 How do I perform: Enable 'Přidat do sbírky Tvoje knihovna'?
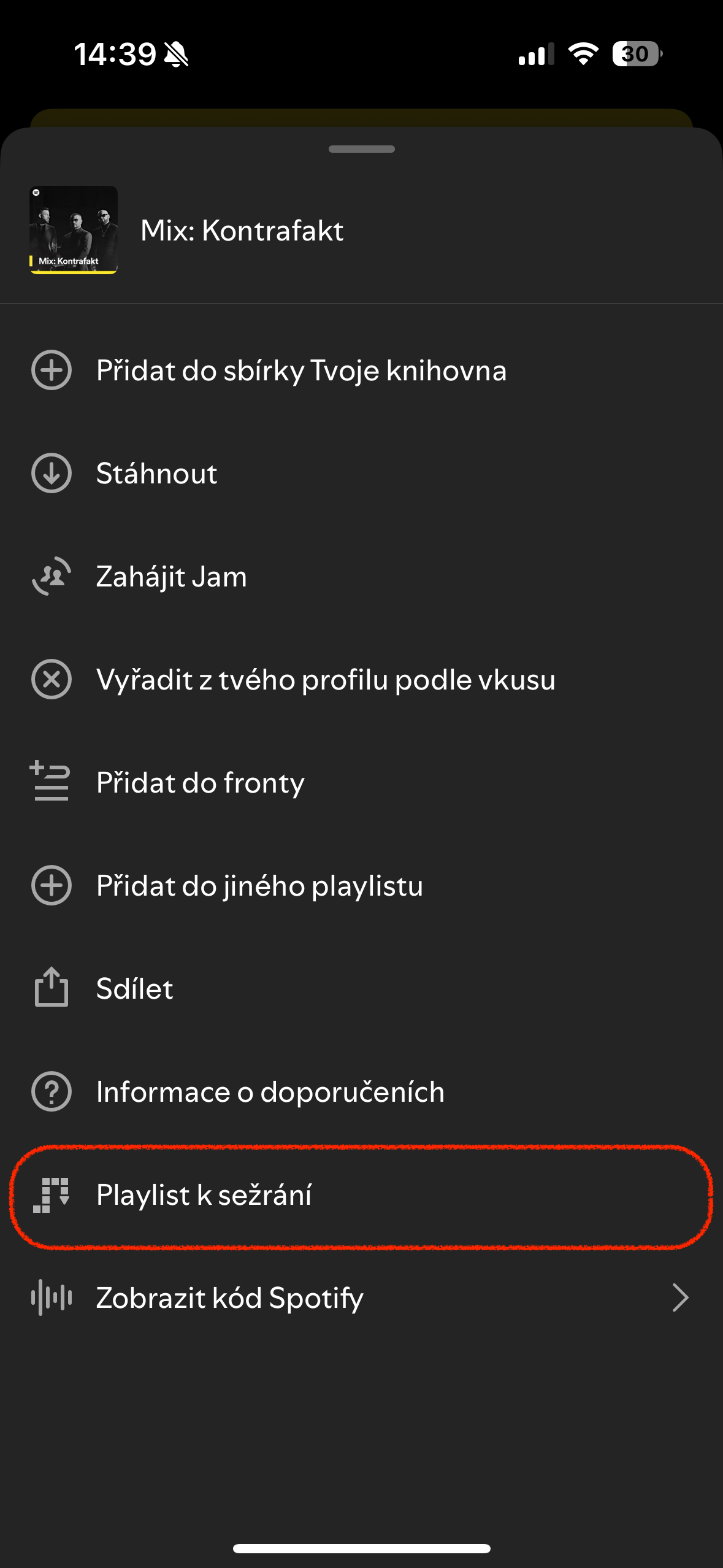(301, 371)
